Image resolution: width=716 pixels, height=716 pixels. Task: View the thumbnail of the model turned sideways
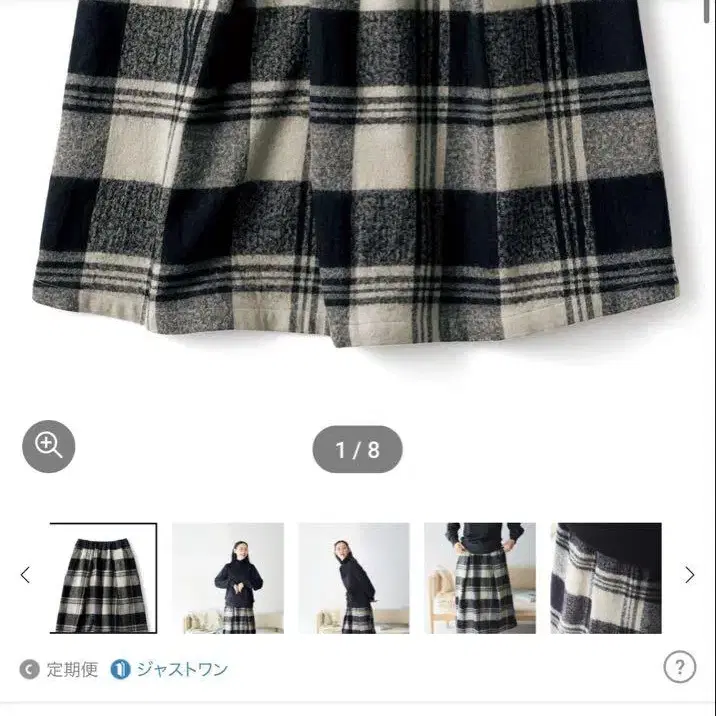[354, 578]
